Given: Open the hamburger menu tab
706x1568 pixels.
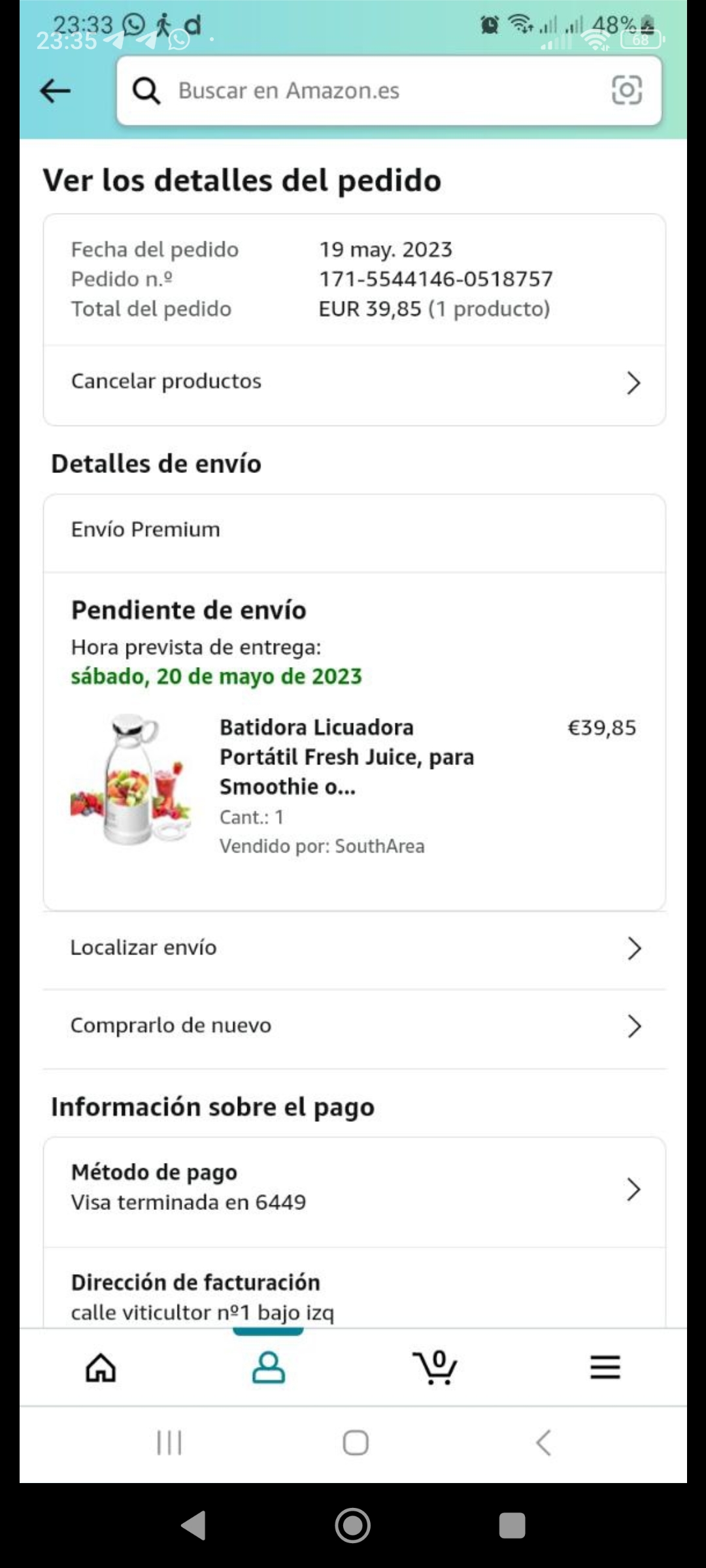Looking at the screenshot, I should (x=605, y=1367).
